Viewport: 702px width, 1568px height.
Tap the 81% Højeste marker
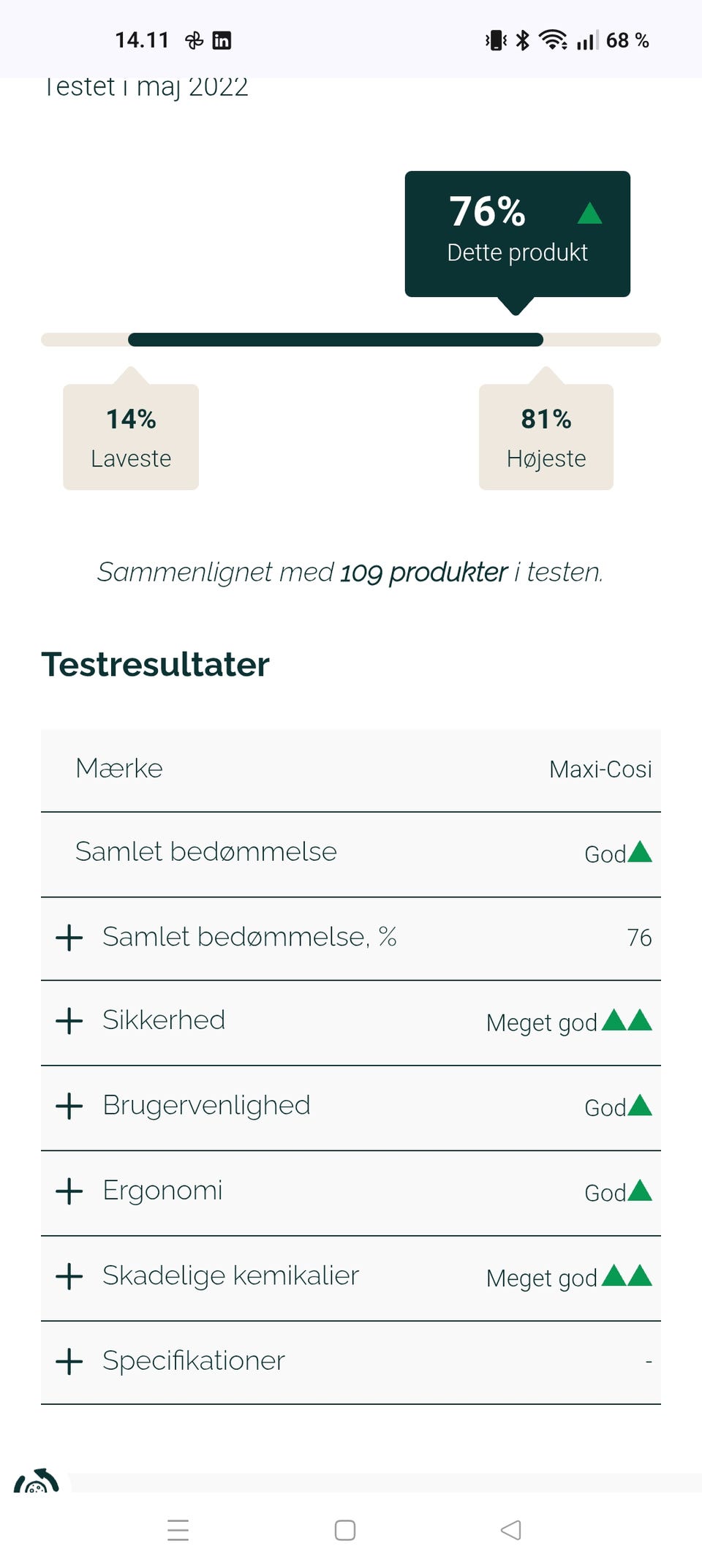point(546,437)
